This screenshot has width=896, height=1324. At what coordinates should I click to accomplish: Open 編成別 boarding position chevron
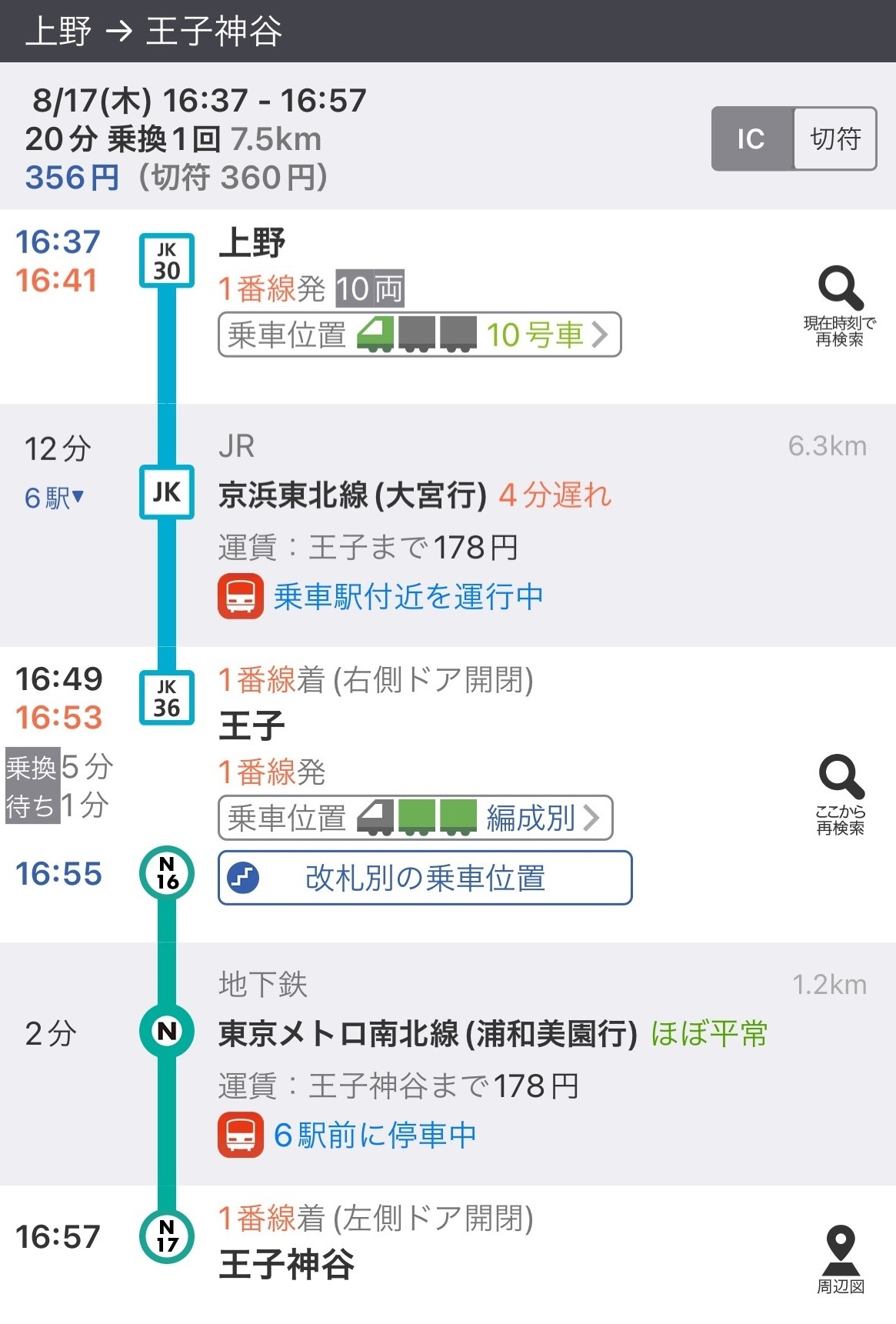pos(593,818)
